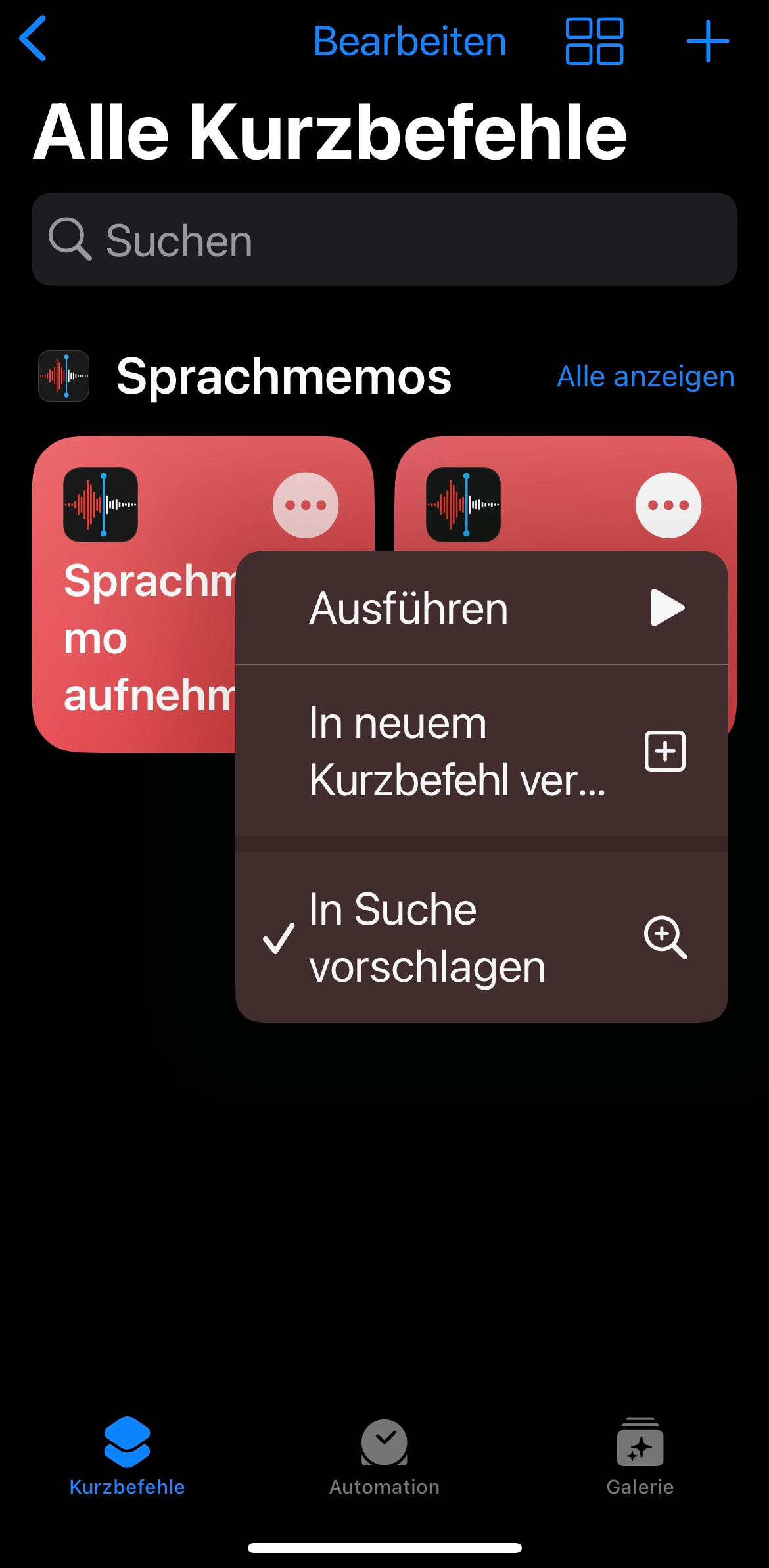
Task: Go back with the top-left arrow
Action: (33, 39)
